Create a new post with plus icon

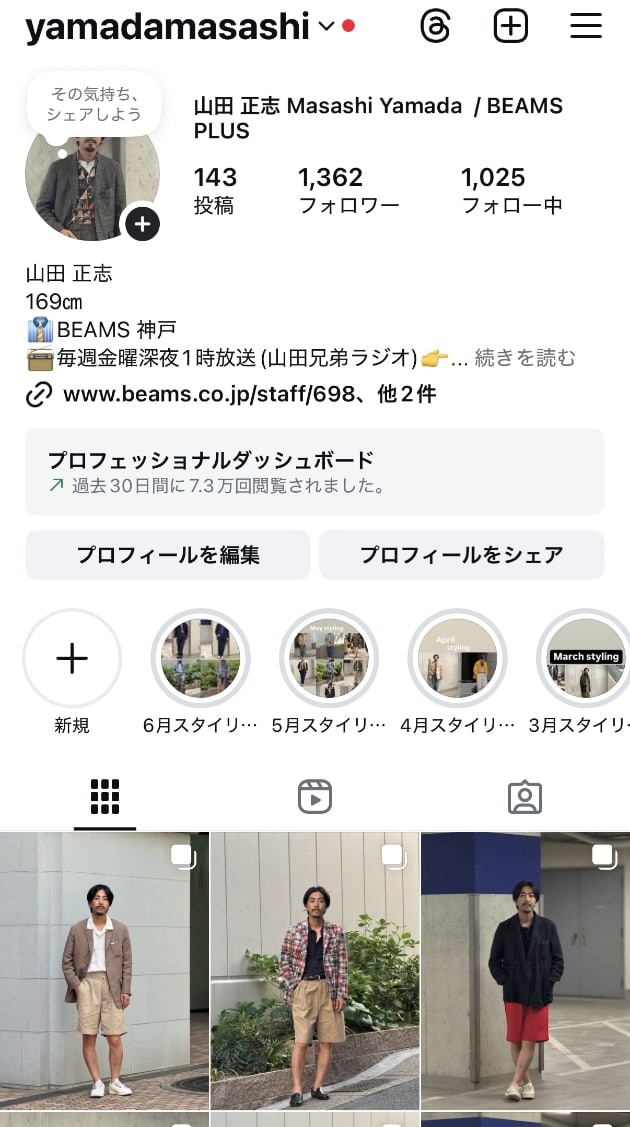511,27
